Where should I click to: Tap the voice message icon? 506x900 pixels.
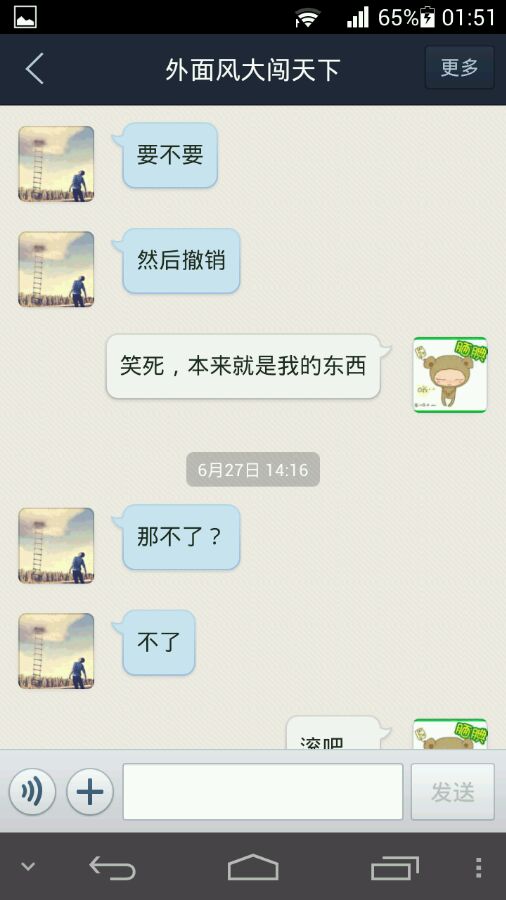point(32,792)
